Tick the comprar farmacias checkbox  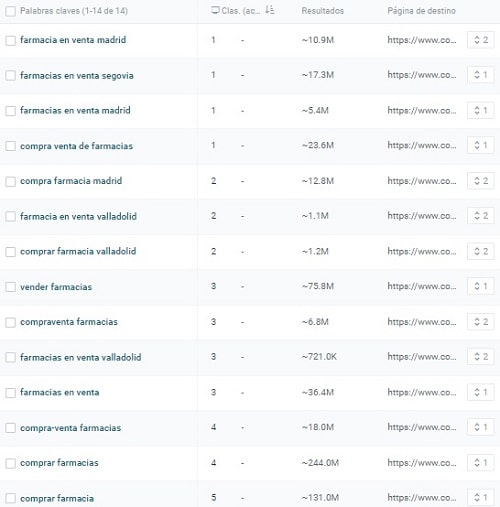coord(10,463)
